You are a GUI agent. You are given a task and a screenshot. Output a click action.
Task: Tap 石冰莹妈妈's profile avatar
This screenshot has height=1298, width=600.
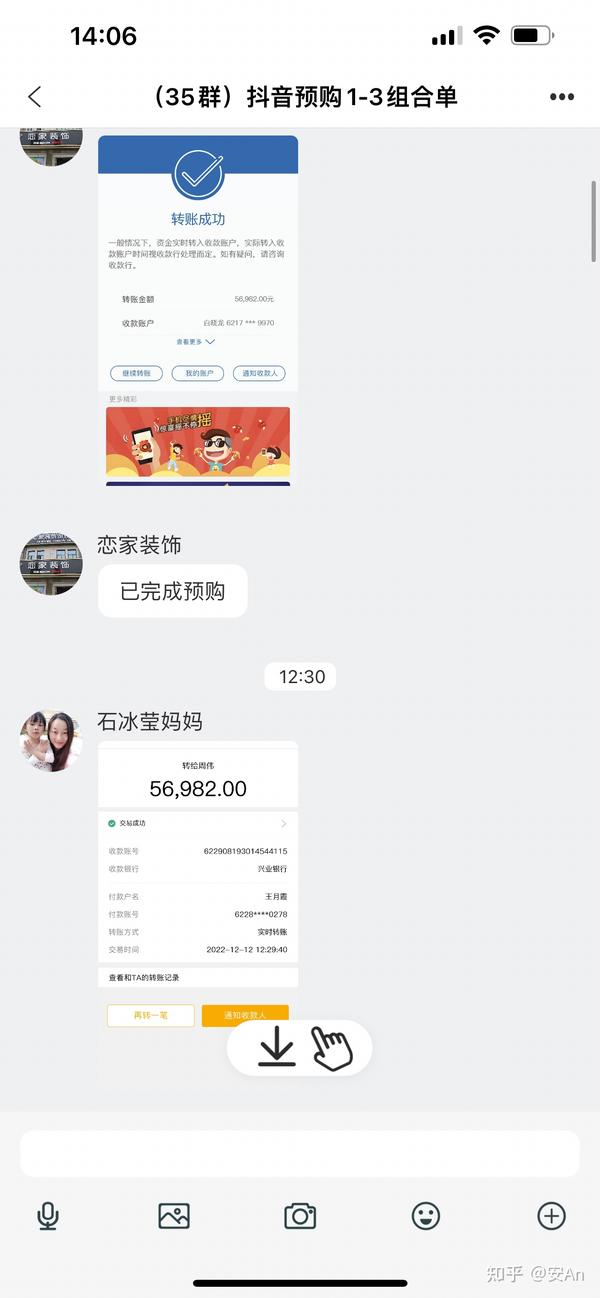point(51,741)
